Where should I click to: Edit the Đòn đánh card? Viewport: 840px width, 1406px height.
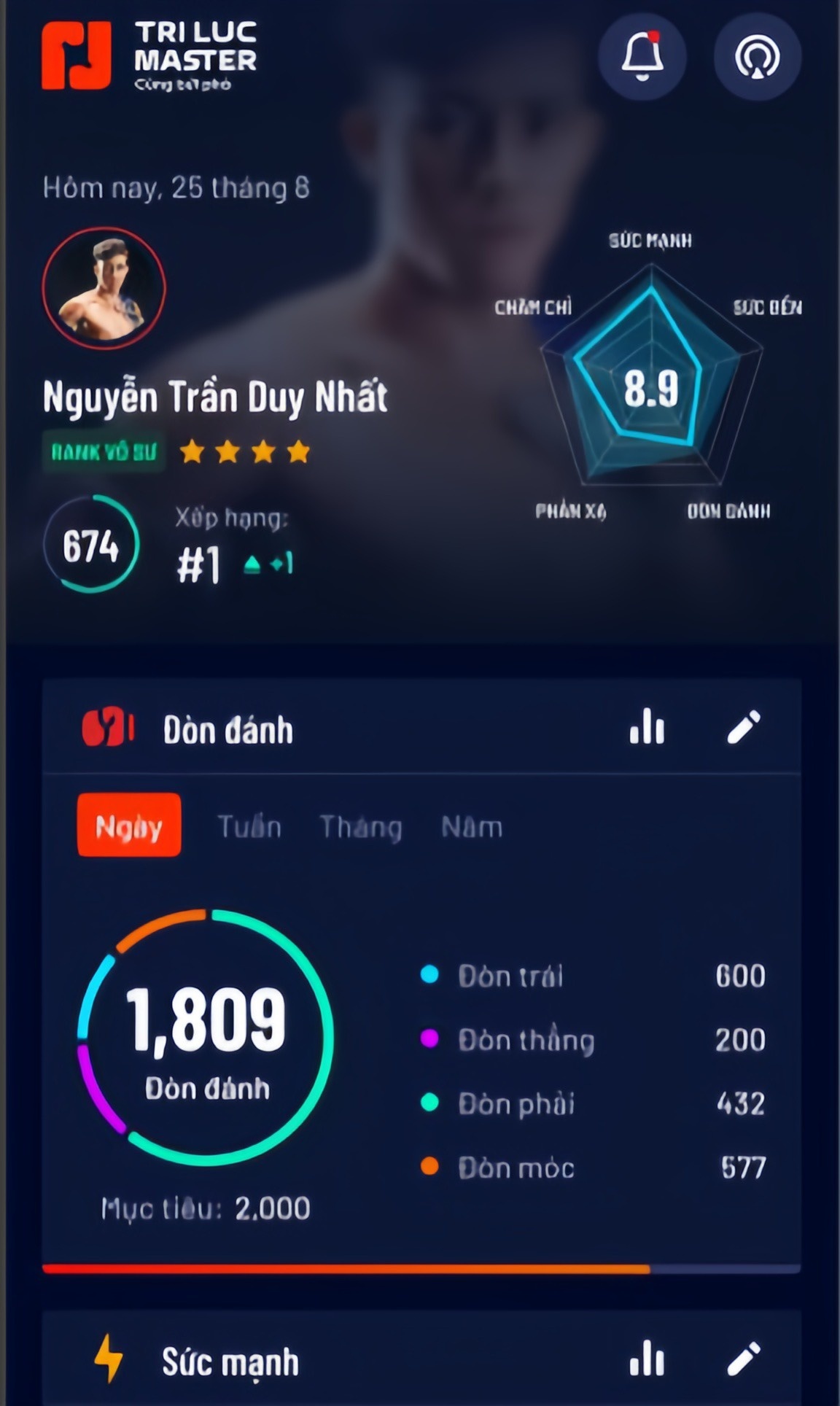click(x=744, y=727)
